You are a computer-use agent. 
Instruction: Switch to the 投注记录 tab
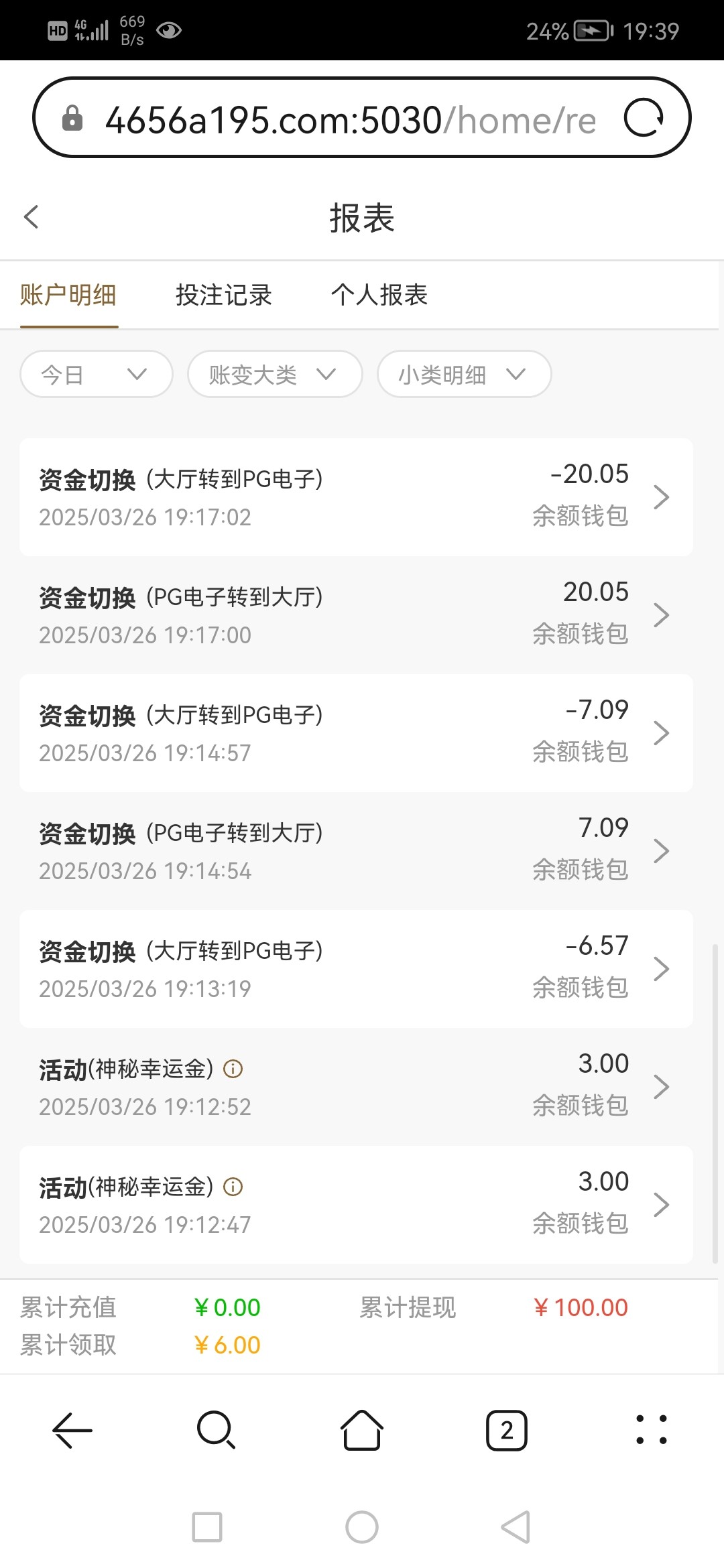pyautogui.click(x=223, y=295)
